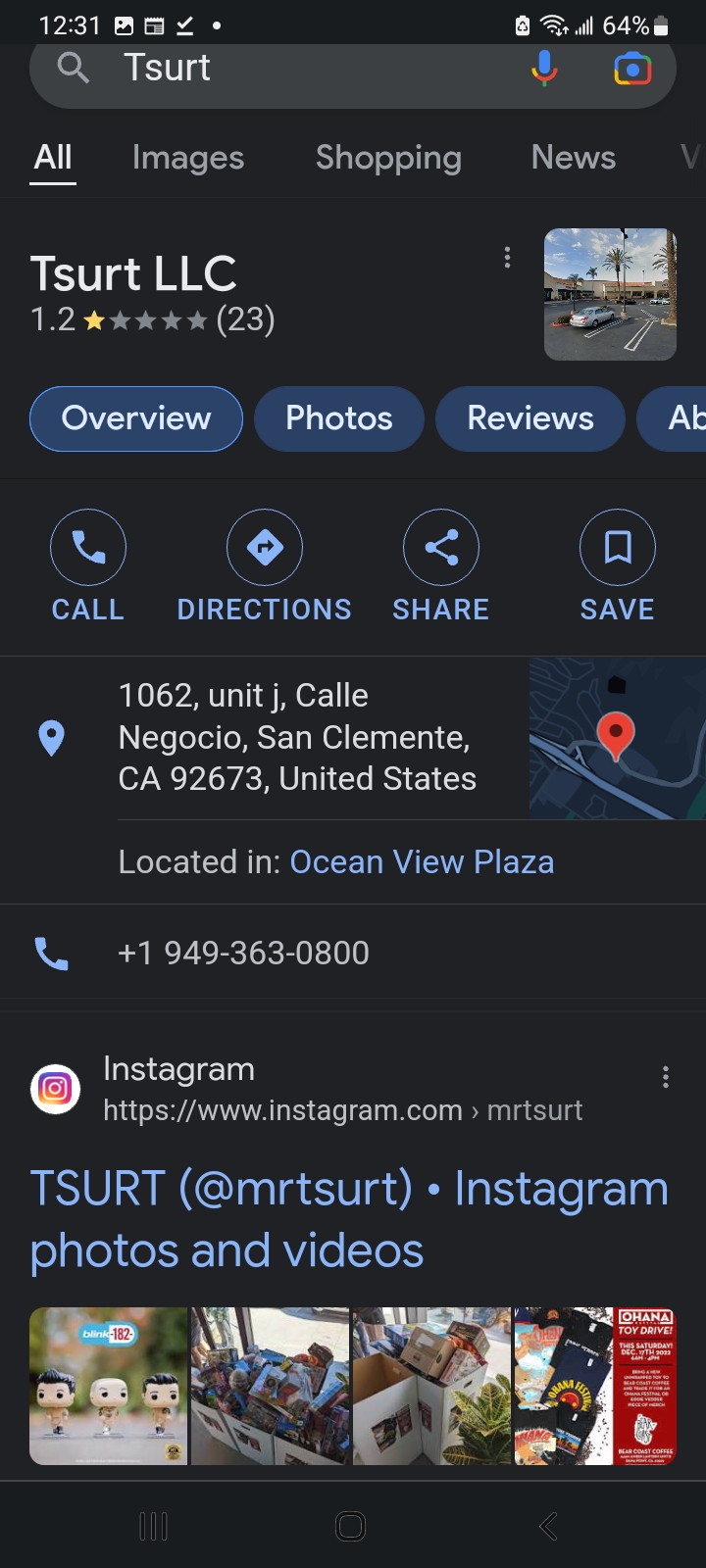Save Tsurt LLC to your places
The width and height of the screenshot is (706, 1568).
coord(617,566)
